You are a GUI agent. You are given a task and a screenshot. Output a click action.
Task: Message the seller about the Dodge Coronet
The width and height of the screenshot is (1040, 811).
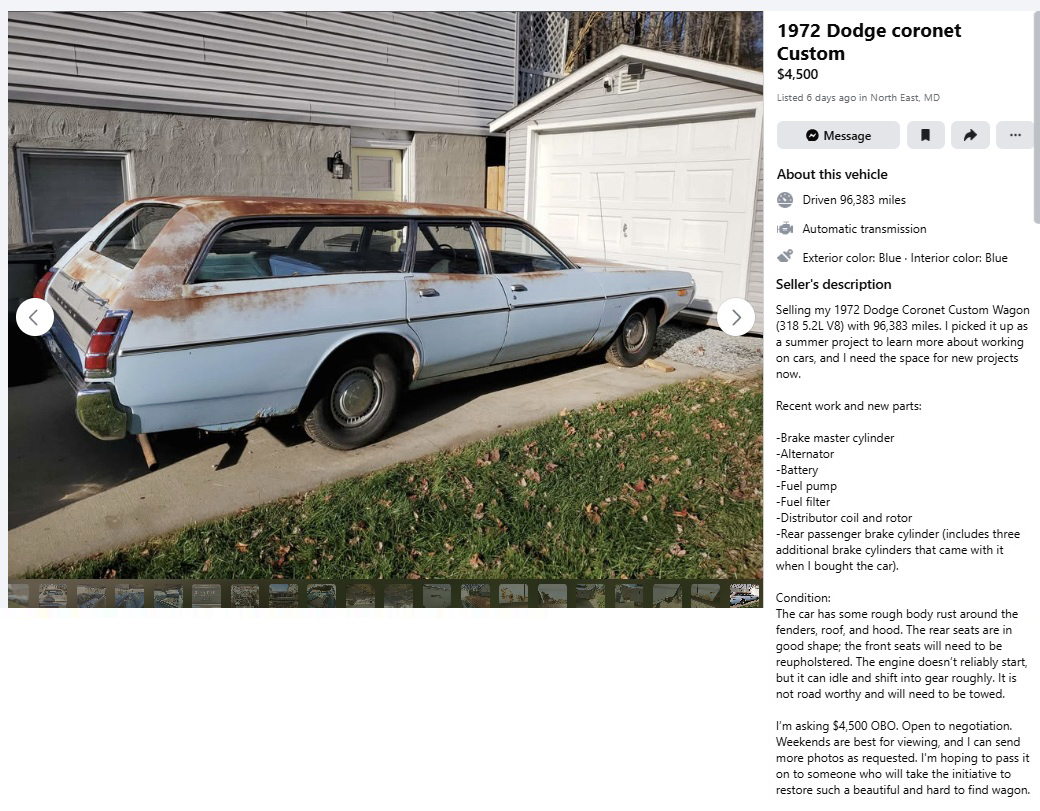838,135
